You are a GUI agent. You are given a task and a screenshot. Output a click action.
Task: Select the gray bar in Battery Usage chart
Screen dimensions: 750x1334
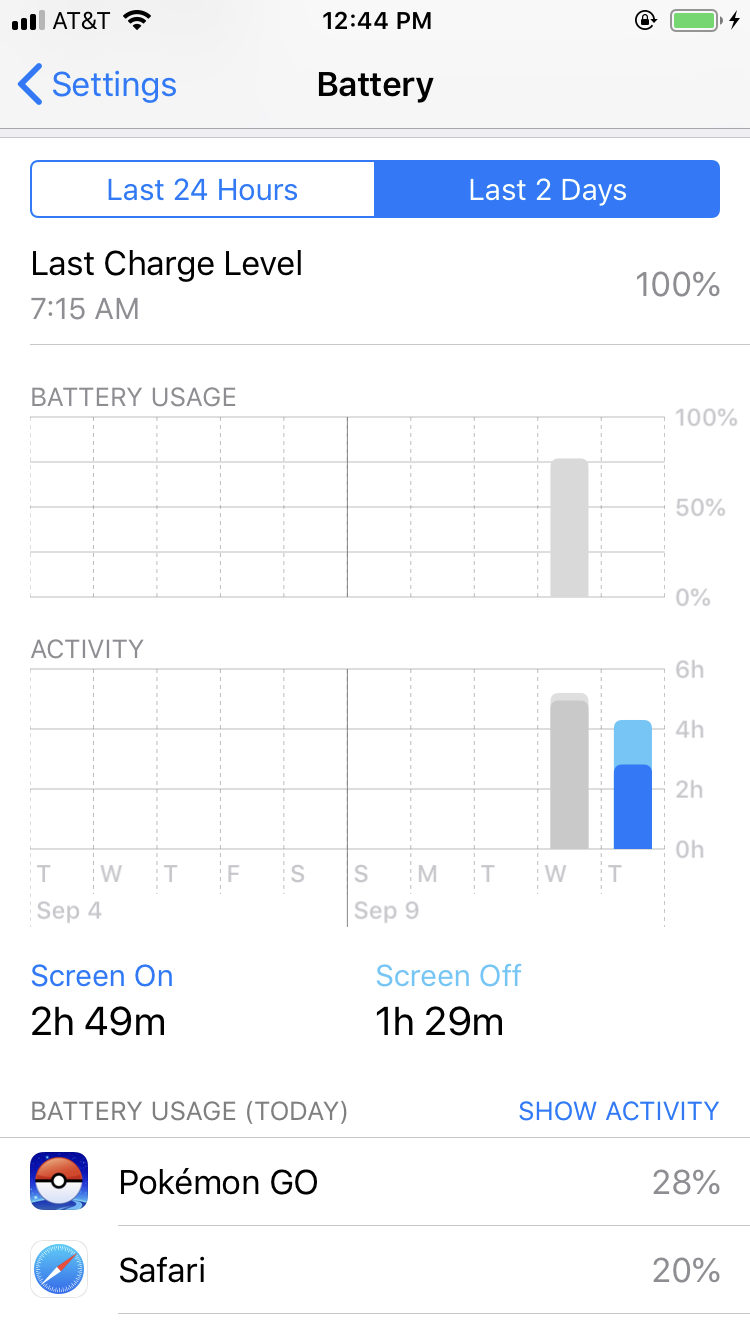tap(569, 528)
